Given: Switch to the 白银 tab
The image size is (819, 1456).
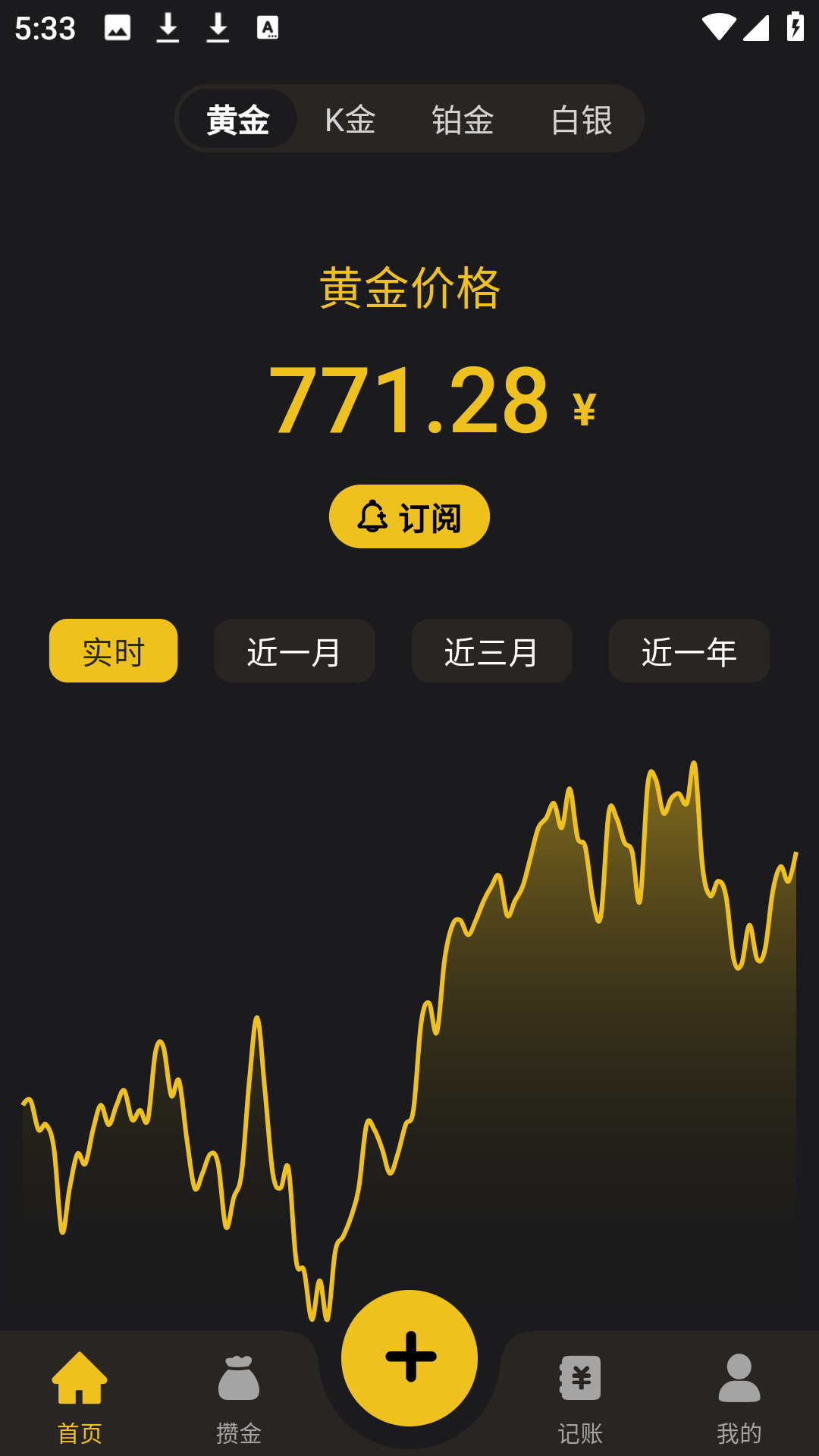Looking at the screenshot, I should tap(582, 119).
